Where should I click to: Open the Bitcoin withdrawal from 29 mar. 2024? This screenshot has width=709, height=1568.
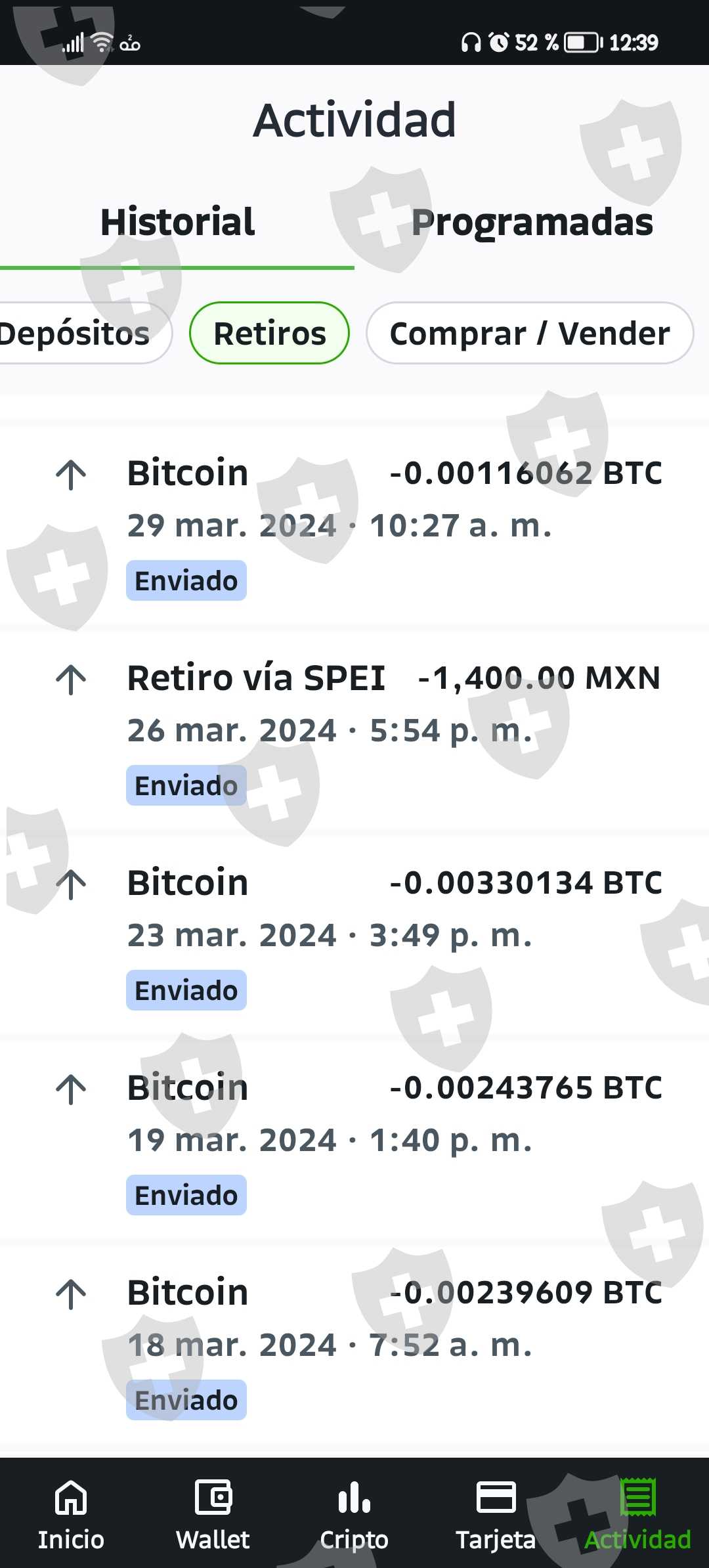[x=354, y=525]
